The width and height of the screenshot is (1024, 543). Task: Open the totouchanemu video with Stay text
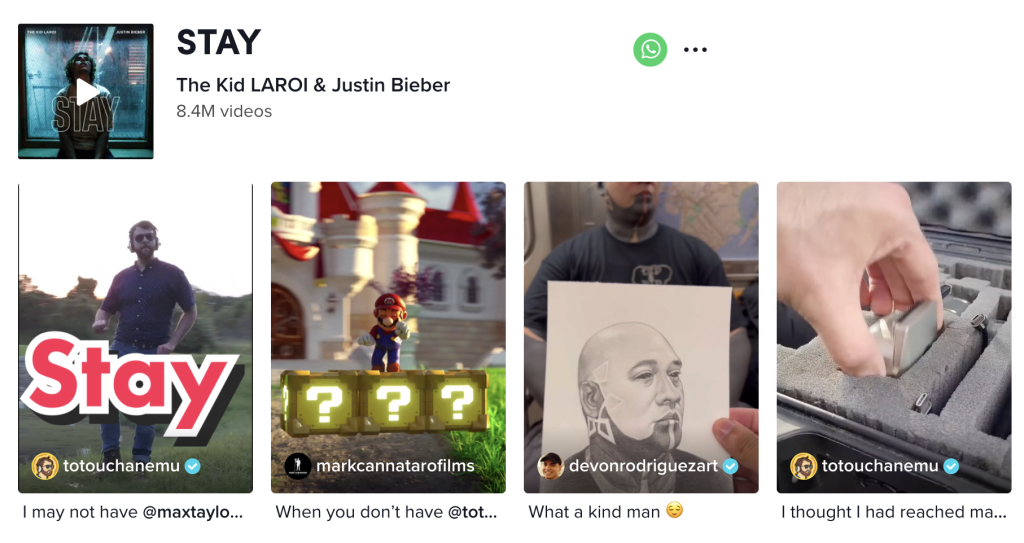coord(135,336)
